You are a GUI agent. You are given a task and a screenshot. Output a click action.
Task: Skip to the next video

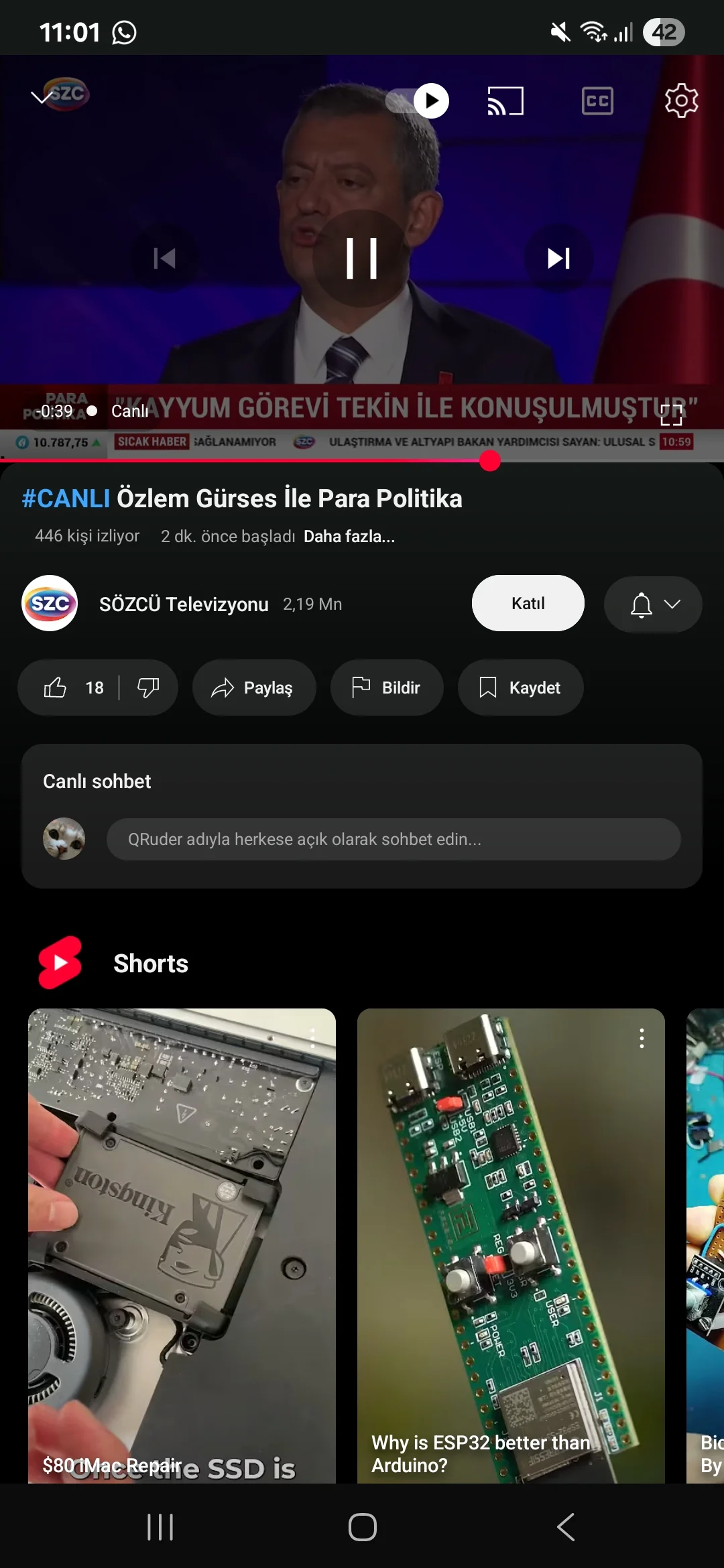558,258
